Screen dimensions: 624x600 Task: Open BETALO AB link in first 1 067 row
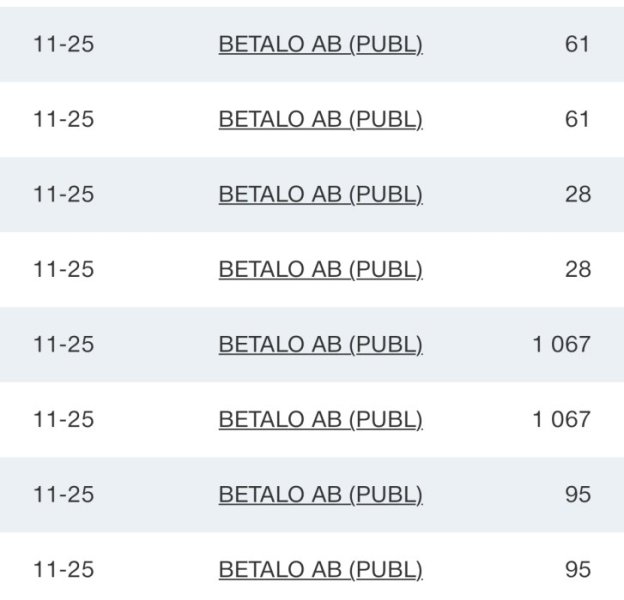pyautogui.click(x=320, y=345)
